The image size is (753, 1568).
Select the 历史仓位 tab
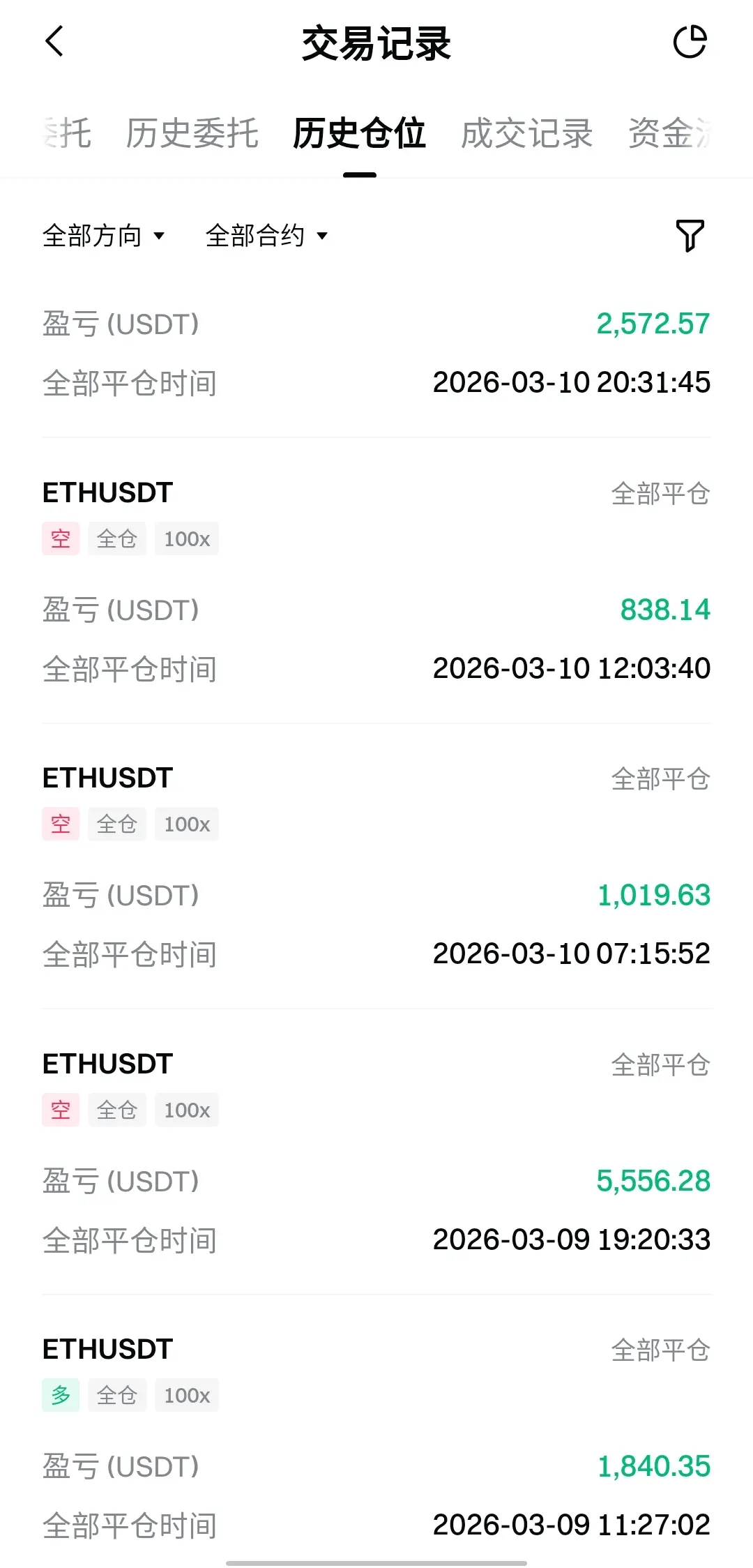tap(359, 133)
